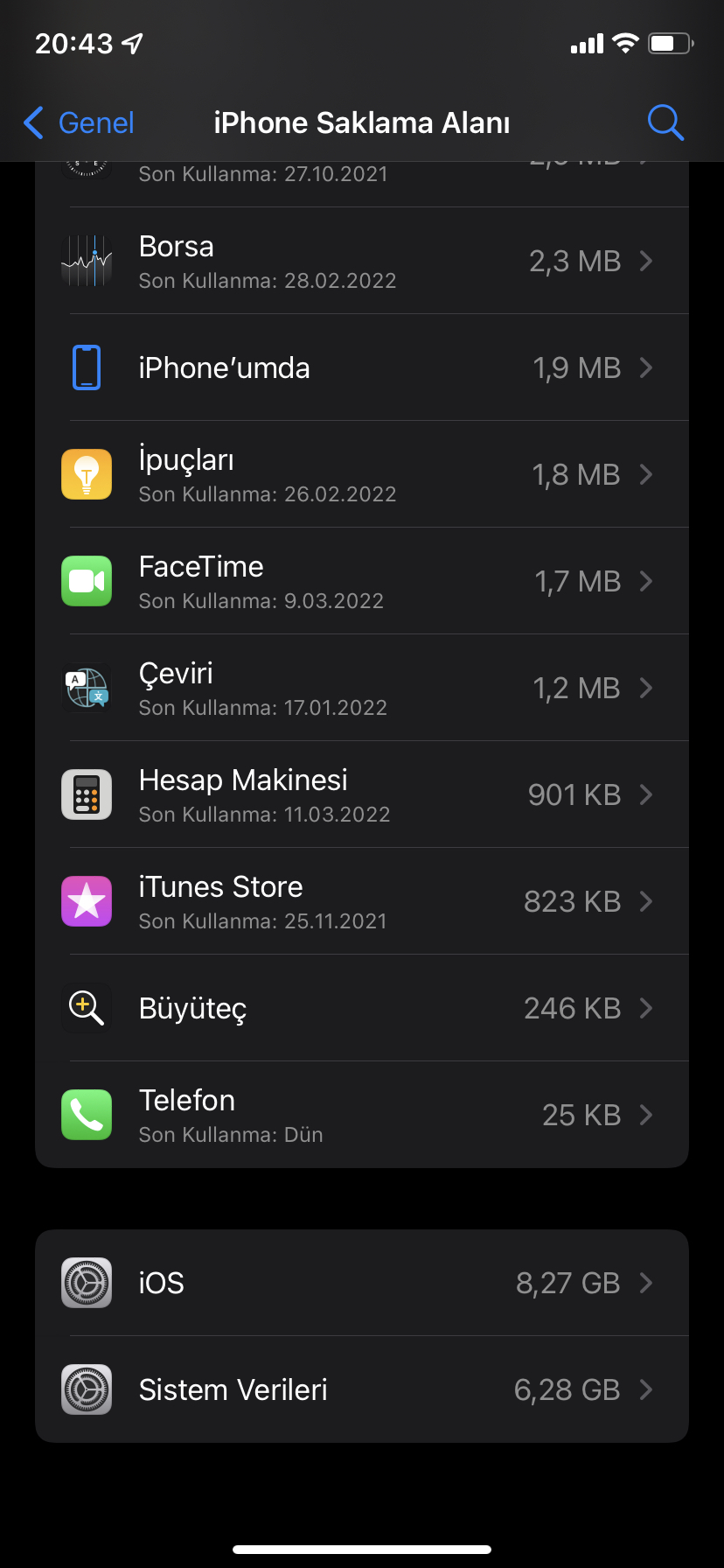Open iTunes Store storage details
Image resolution: width=724 pixels, height=1568 pixels.
(362, 901)
